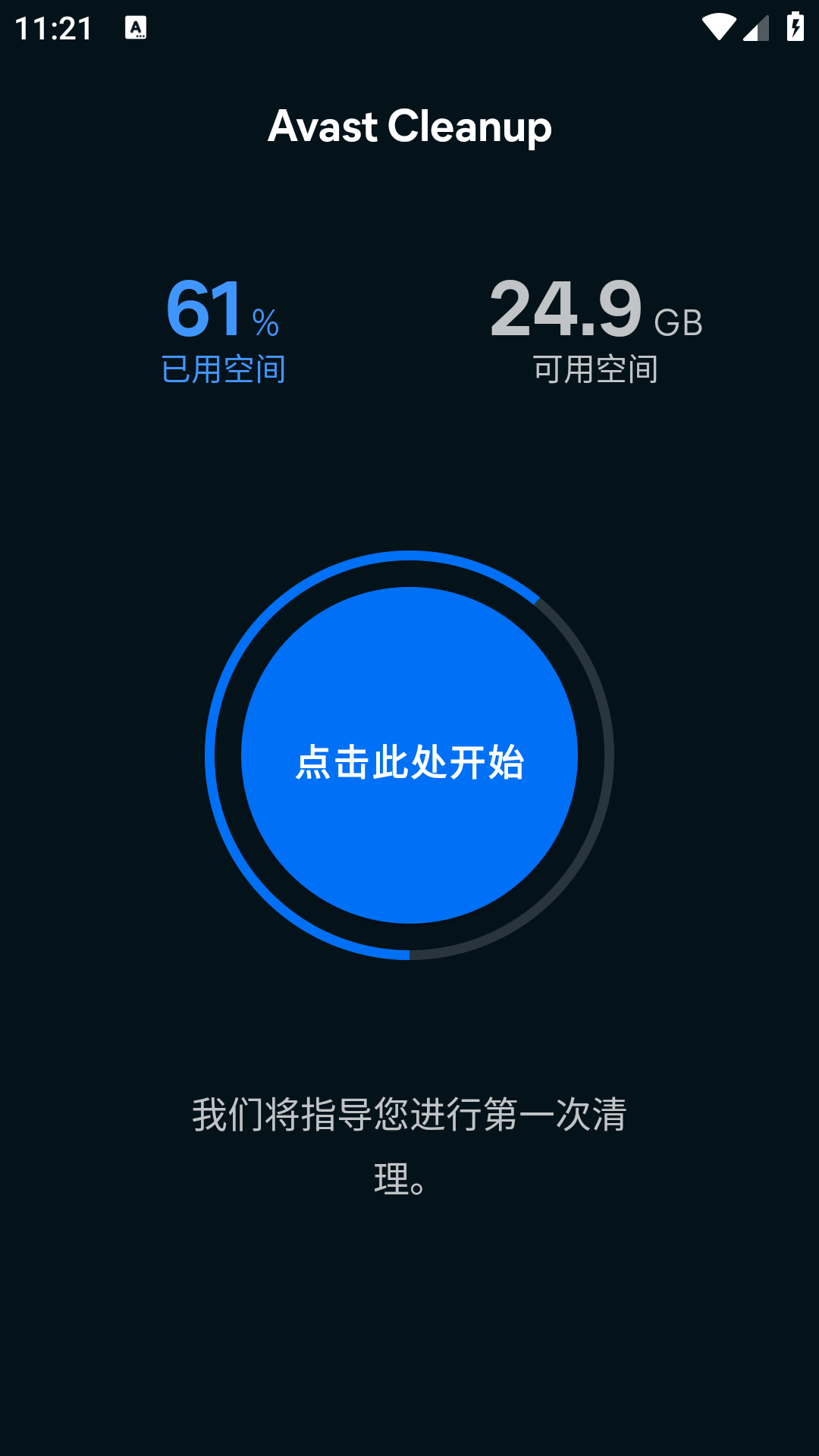Click the 已用空间 label

point(224,369)
